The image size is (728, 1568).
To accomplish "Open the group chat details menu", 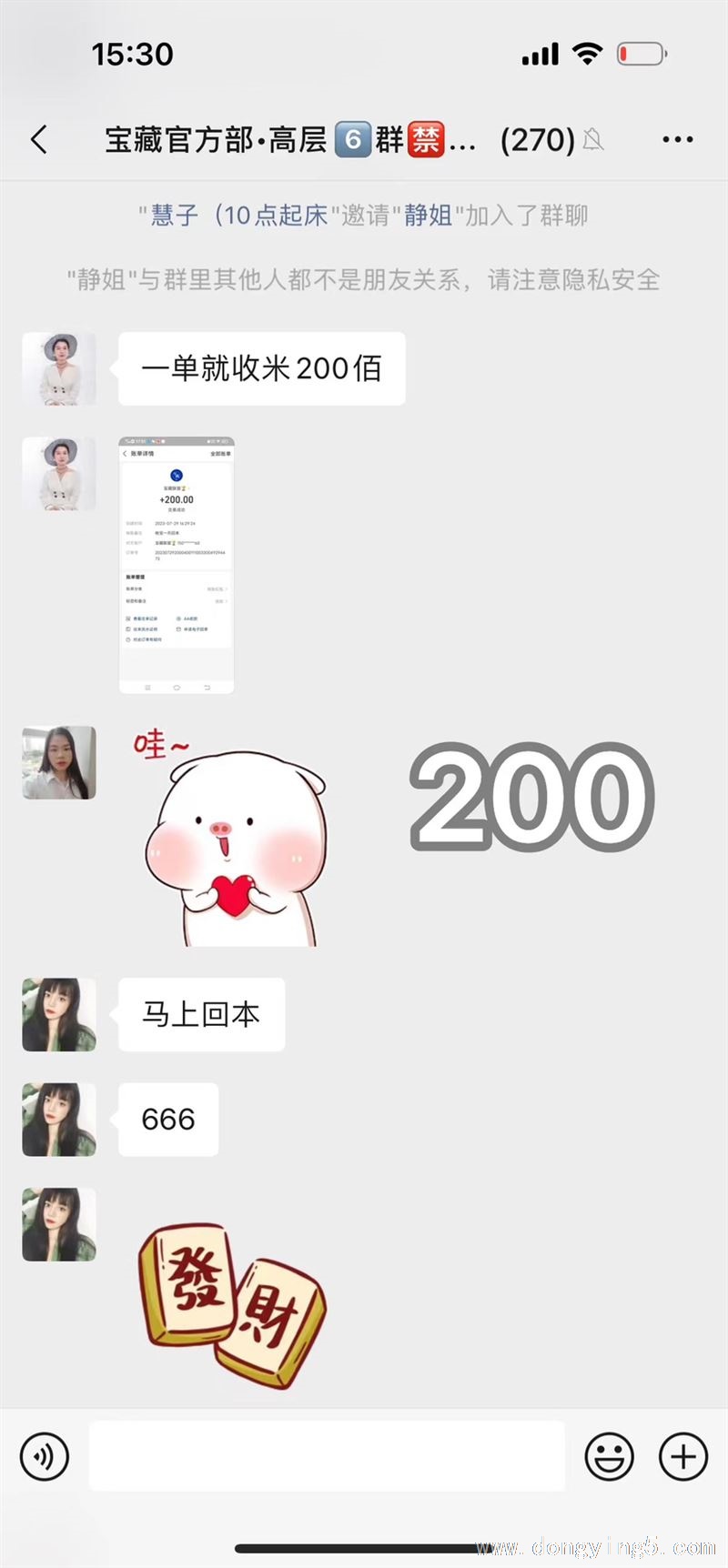I will (x=678, y=140).
